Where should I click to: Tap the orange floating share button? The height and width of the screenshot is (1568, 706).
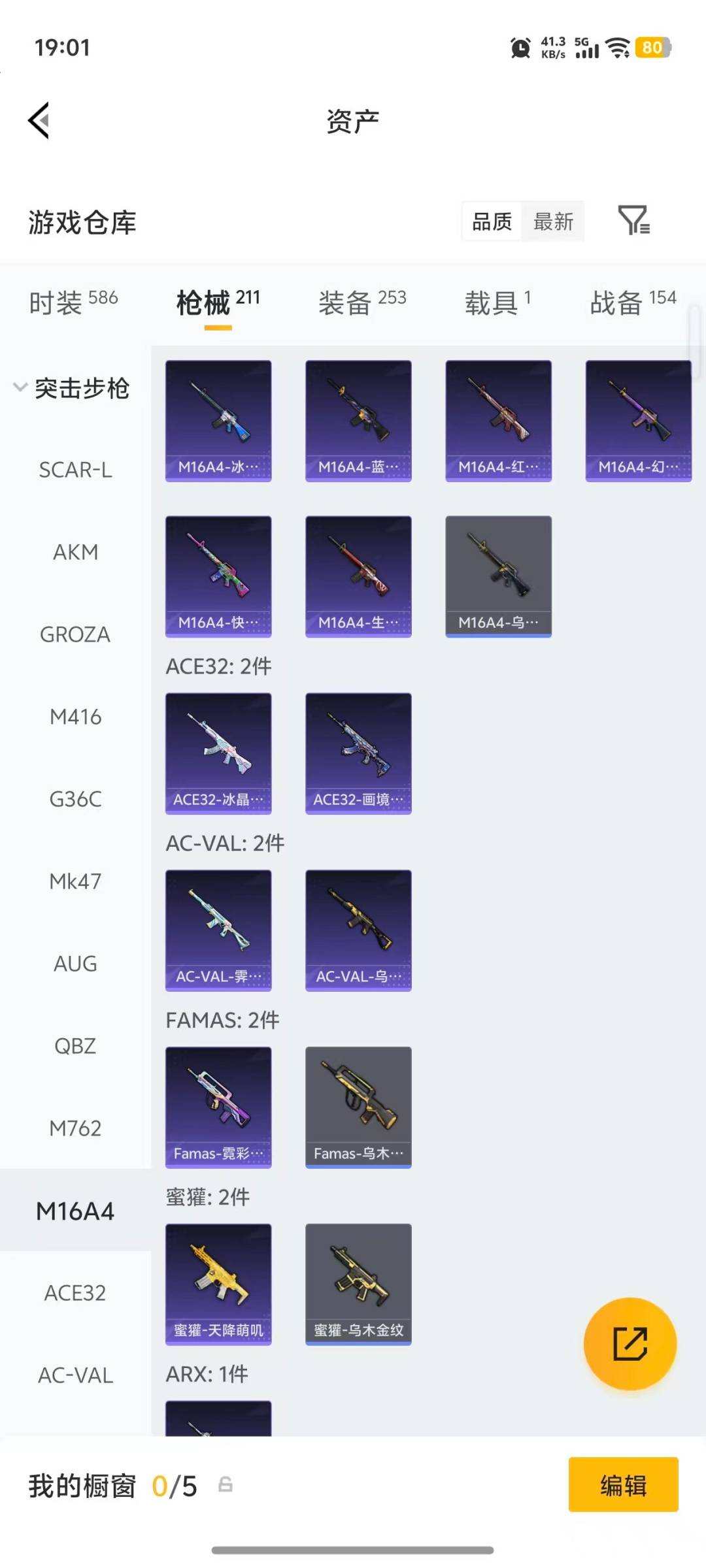tap(630, 1343)
